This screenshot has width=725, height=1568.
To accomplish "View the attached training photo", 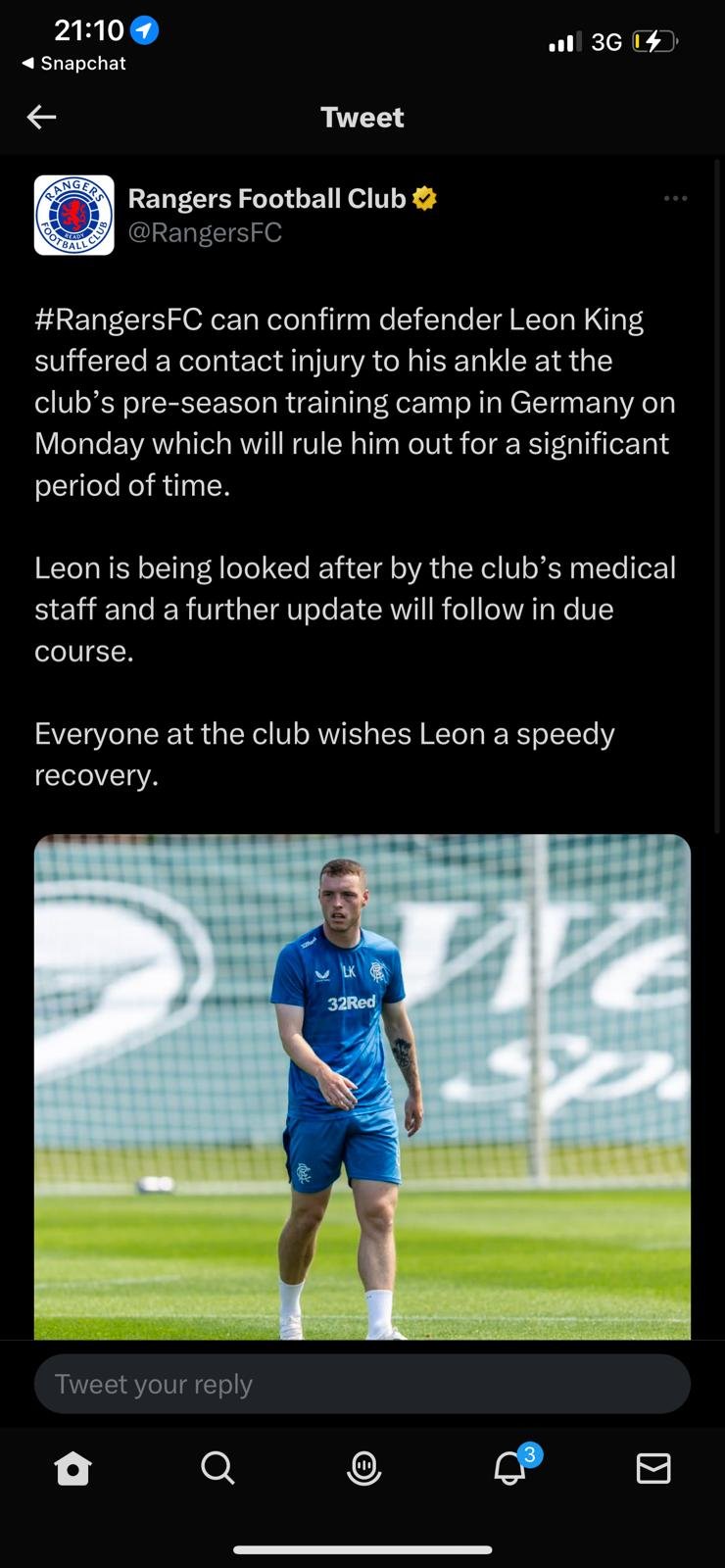I will [x=362, y=1087].
